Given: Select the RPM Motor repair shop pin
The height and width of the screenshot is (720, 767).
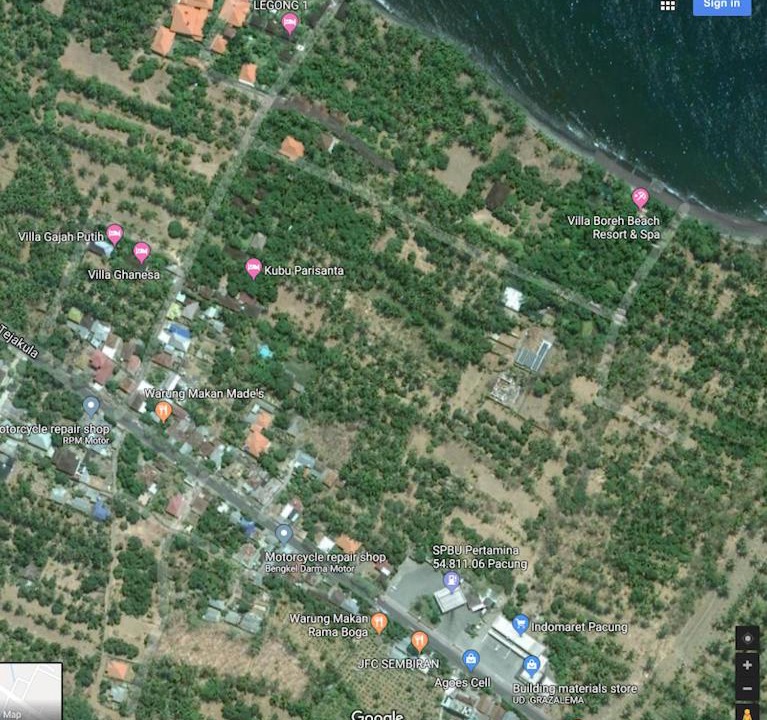Looking at the screenshot, I should pyautogui.click(x=91, y=405).
